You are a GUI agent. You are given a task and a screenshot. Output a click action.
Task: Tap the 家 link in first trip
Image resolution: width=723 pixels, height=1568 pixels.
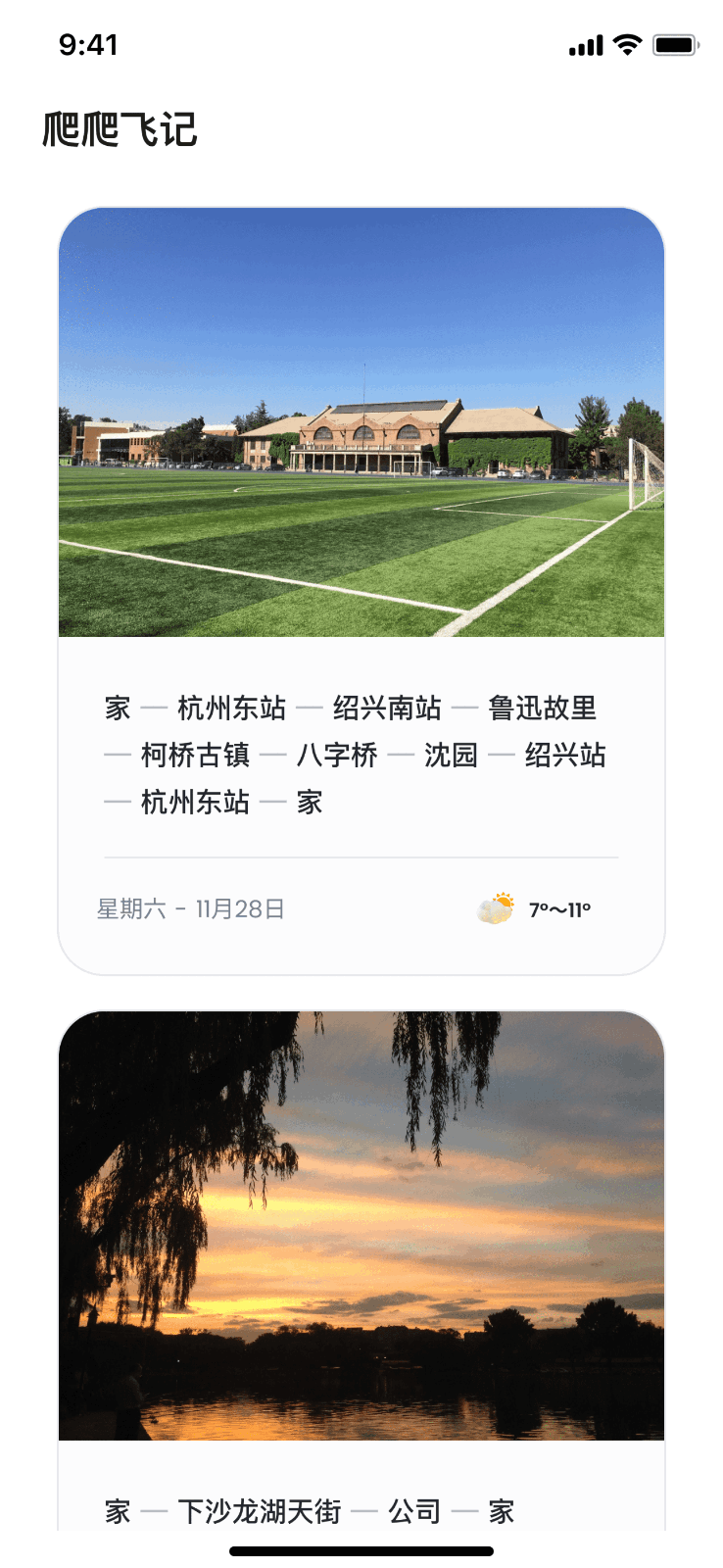pos(117,708)
